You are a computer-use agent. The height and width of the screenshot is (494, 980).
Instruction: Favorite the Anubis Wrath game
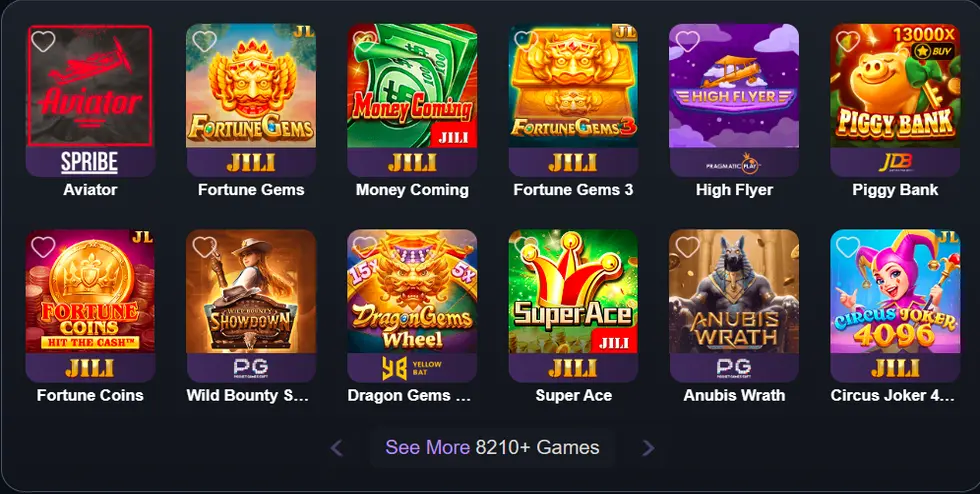[687, 247]
